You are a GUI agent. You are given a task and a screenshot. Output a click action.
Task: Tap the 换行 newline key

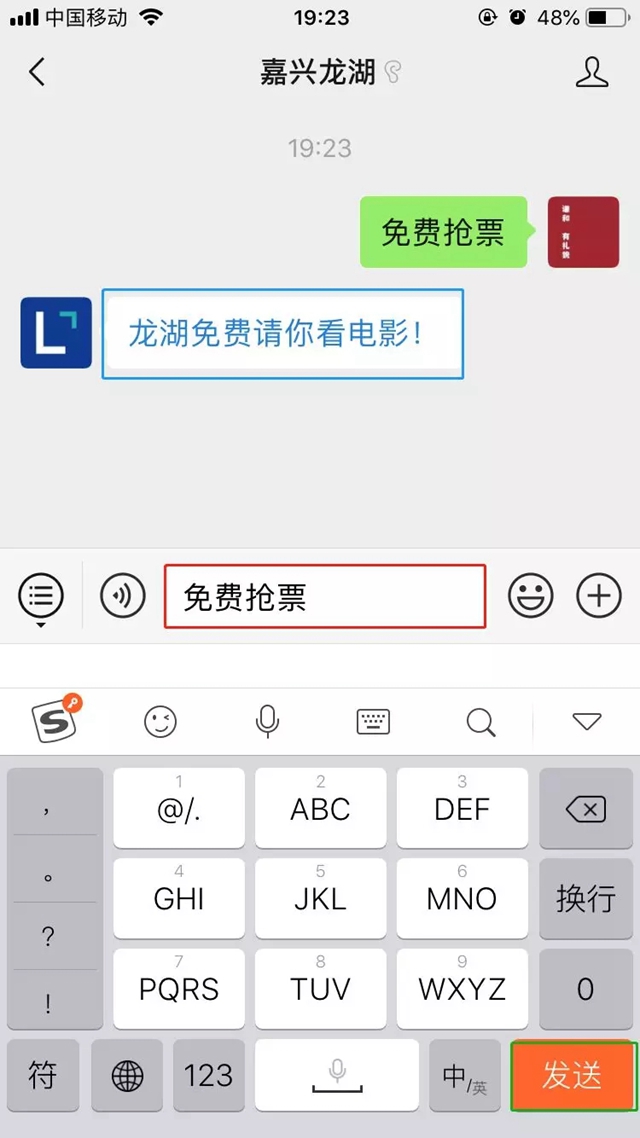(x=585, y=898)
